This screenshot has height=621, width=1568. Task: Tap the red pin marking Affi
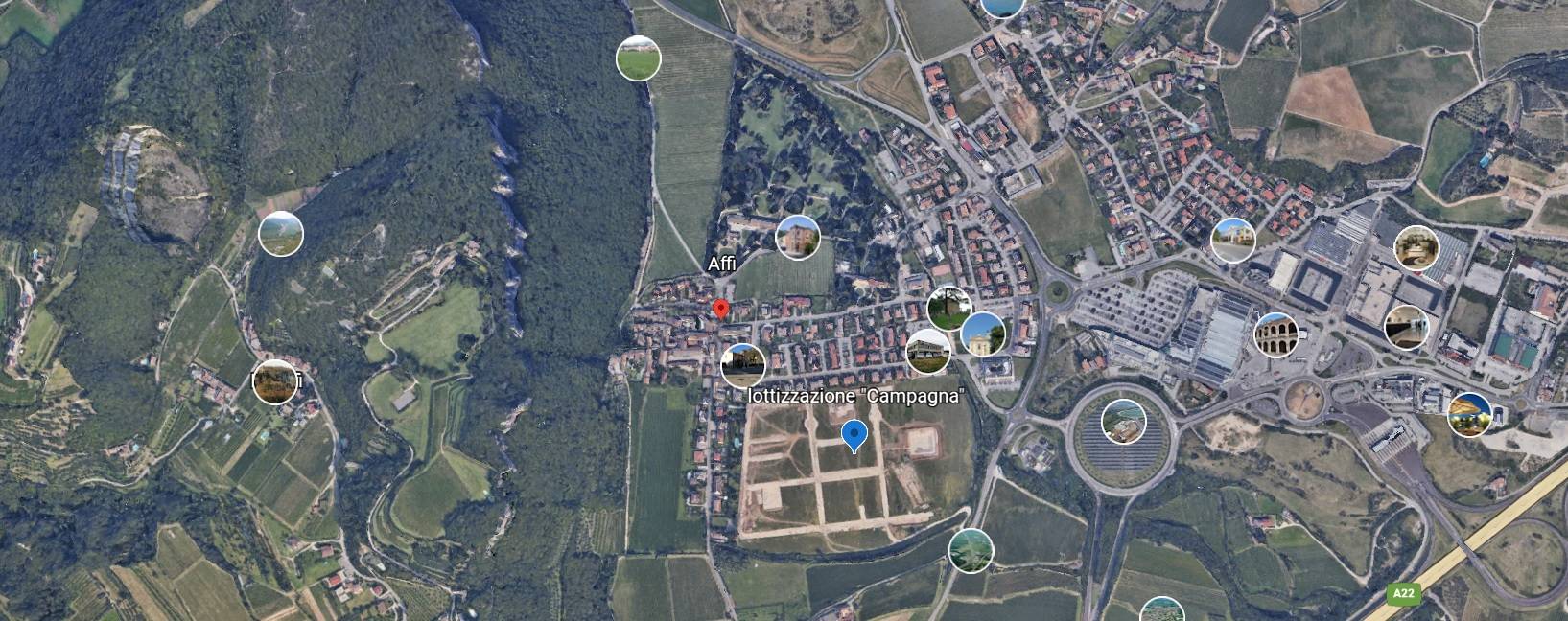click(721, 310)
